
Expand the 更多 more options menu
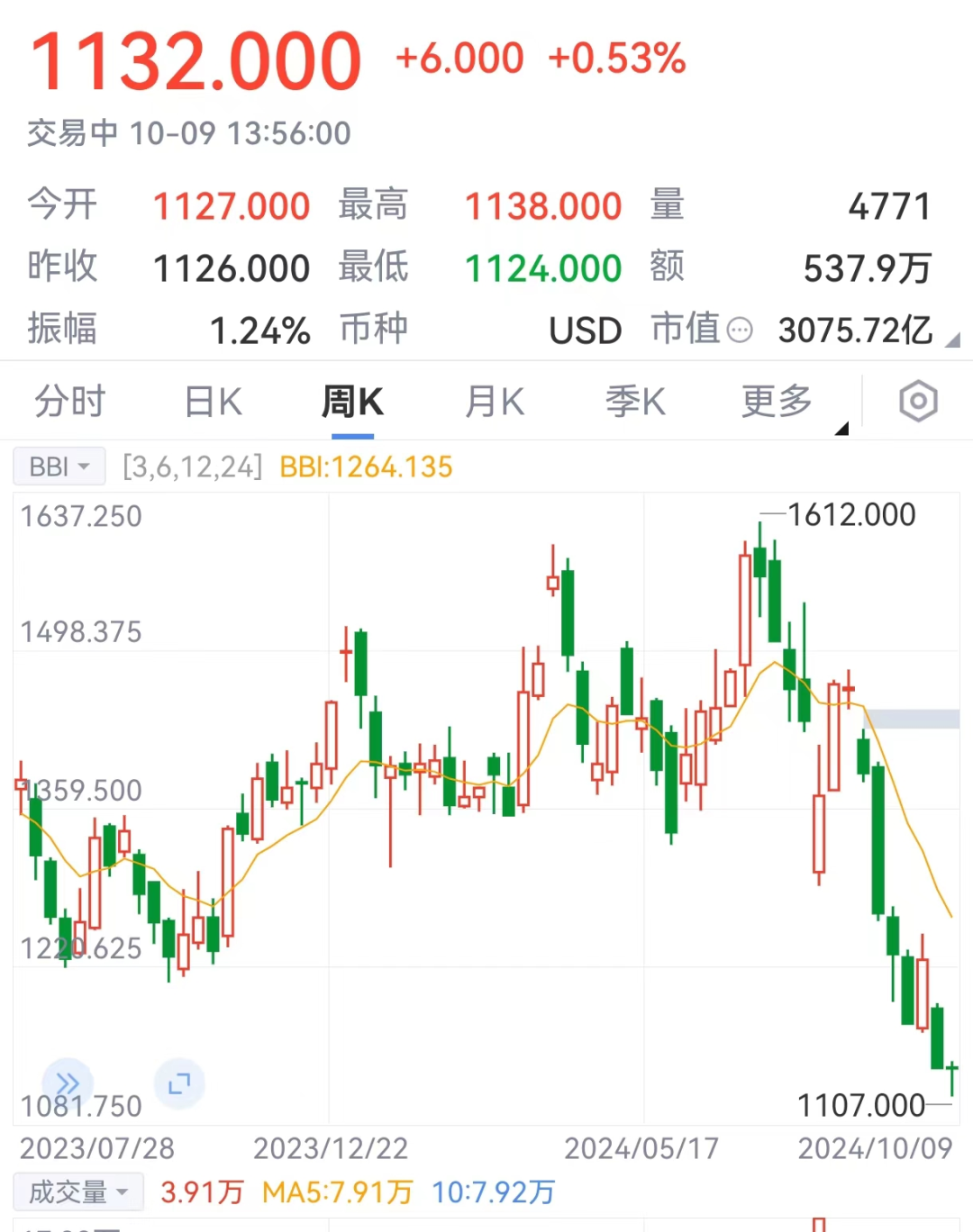click(775, 401)
